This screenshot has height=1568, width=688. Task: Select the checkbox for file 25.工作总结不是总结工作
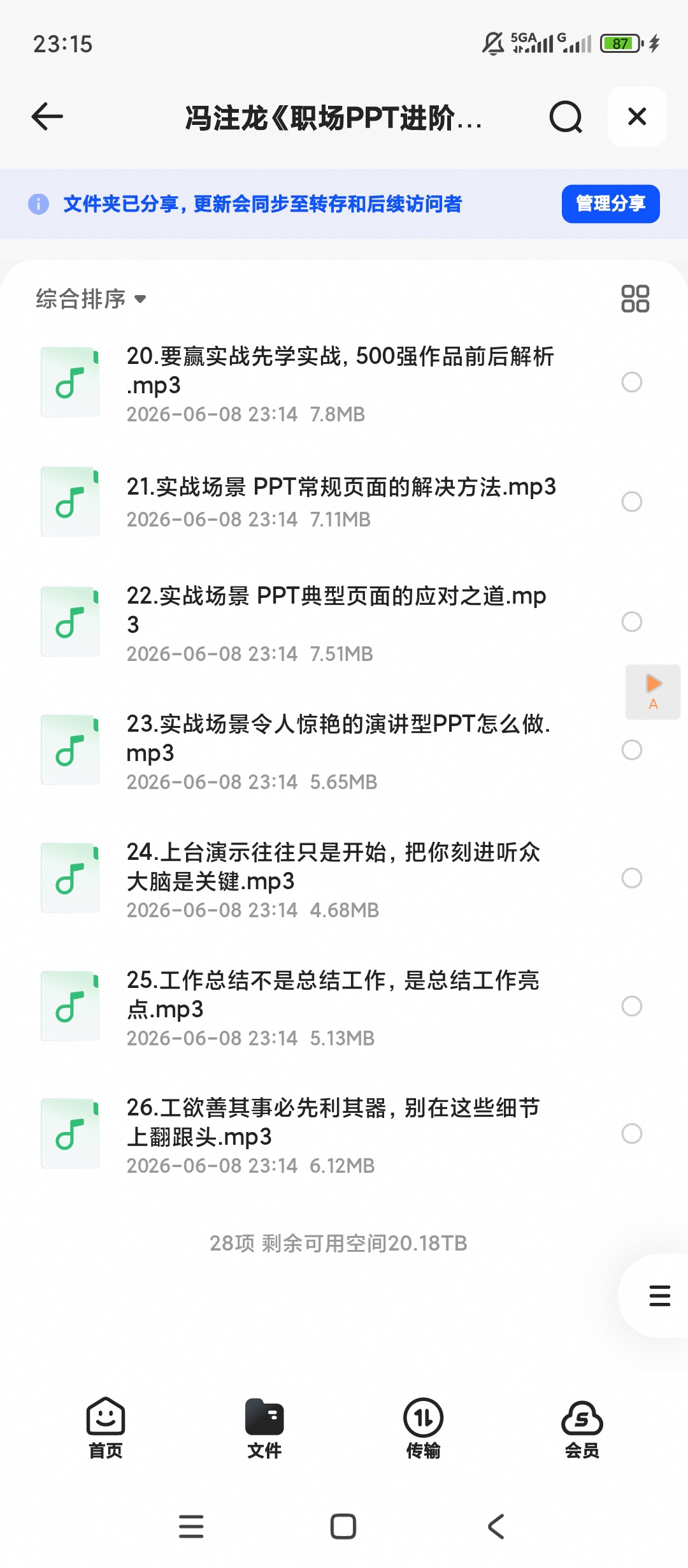coord(631,1006)
